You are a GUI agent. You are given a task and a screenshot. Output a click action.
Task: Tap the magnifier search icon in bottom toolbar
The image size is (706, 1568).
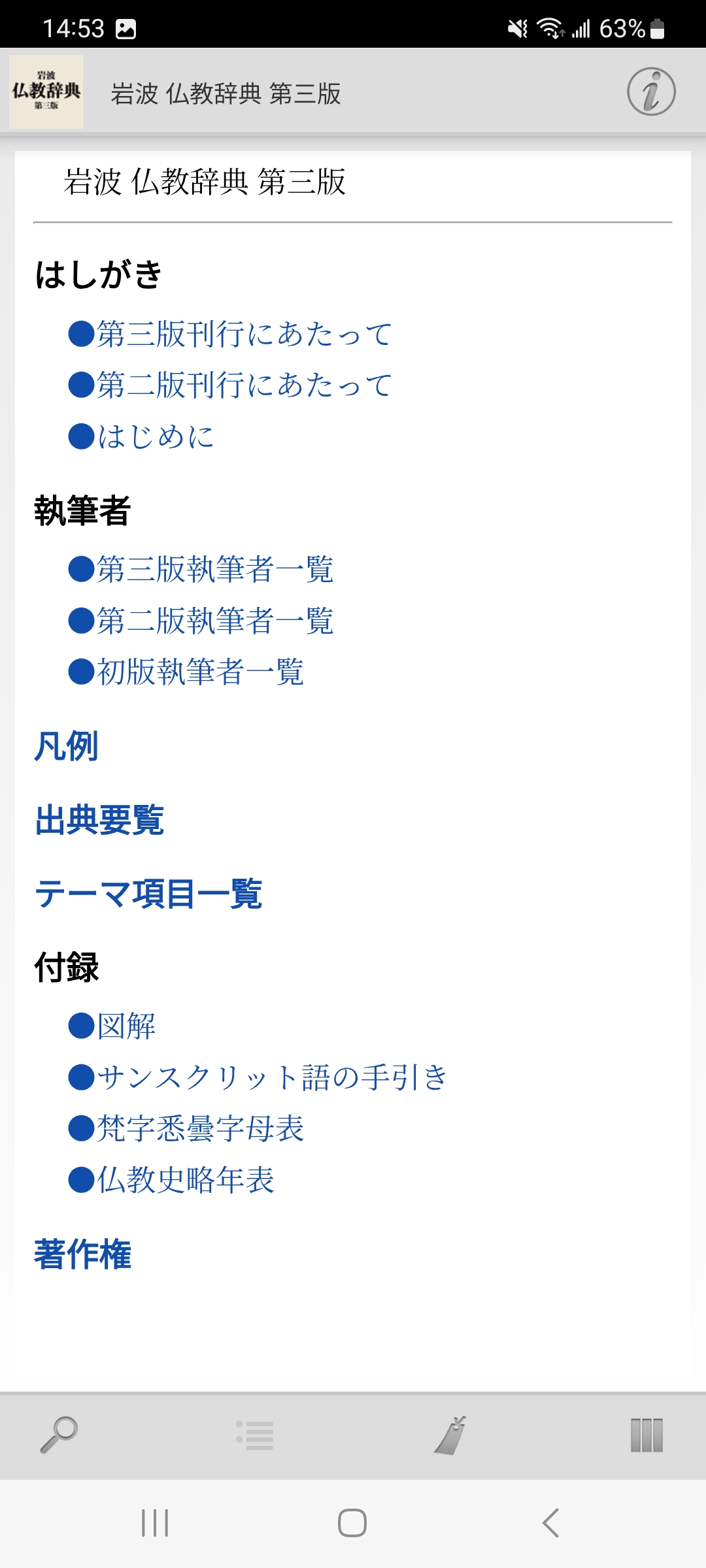59,1435
